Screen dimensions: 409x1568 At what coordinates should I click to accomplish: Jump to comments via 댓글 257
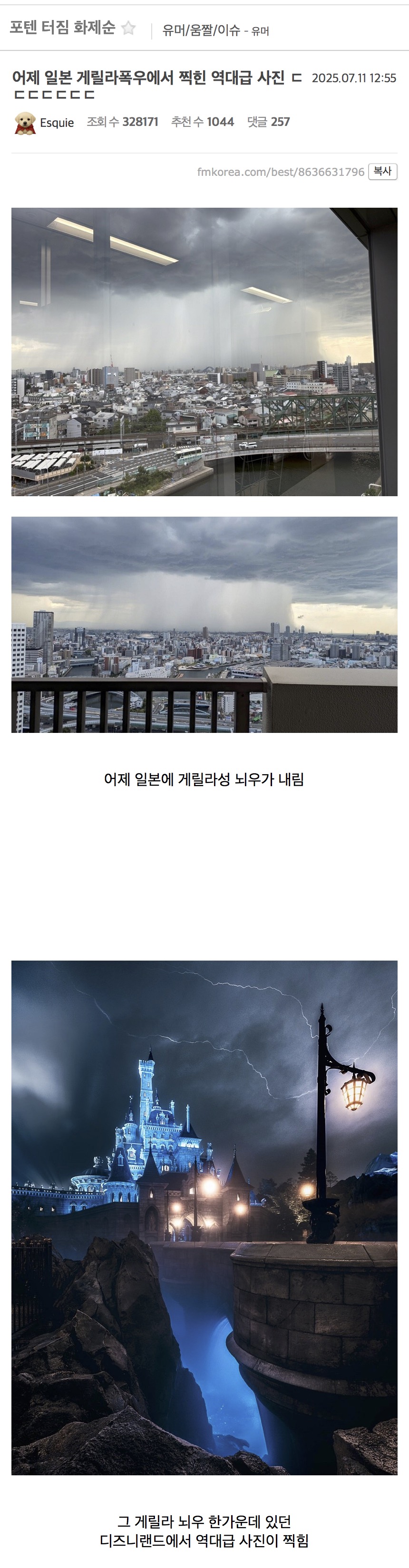point(268,122)
